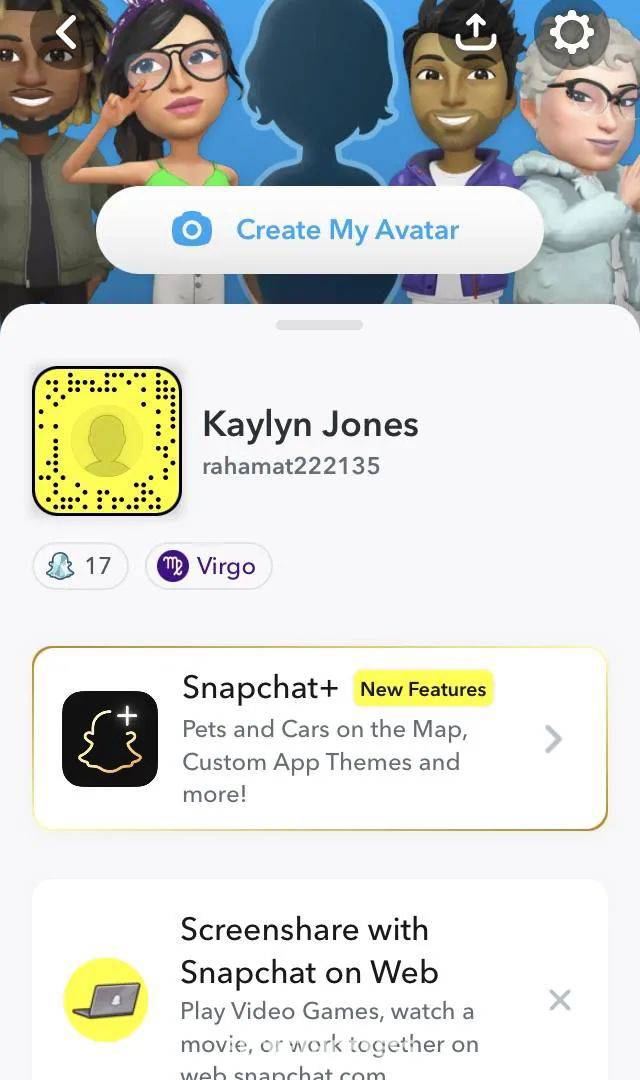Open Screenshare with Snapchat on Web card

coord(320,979)
